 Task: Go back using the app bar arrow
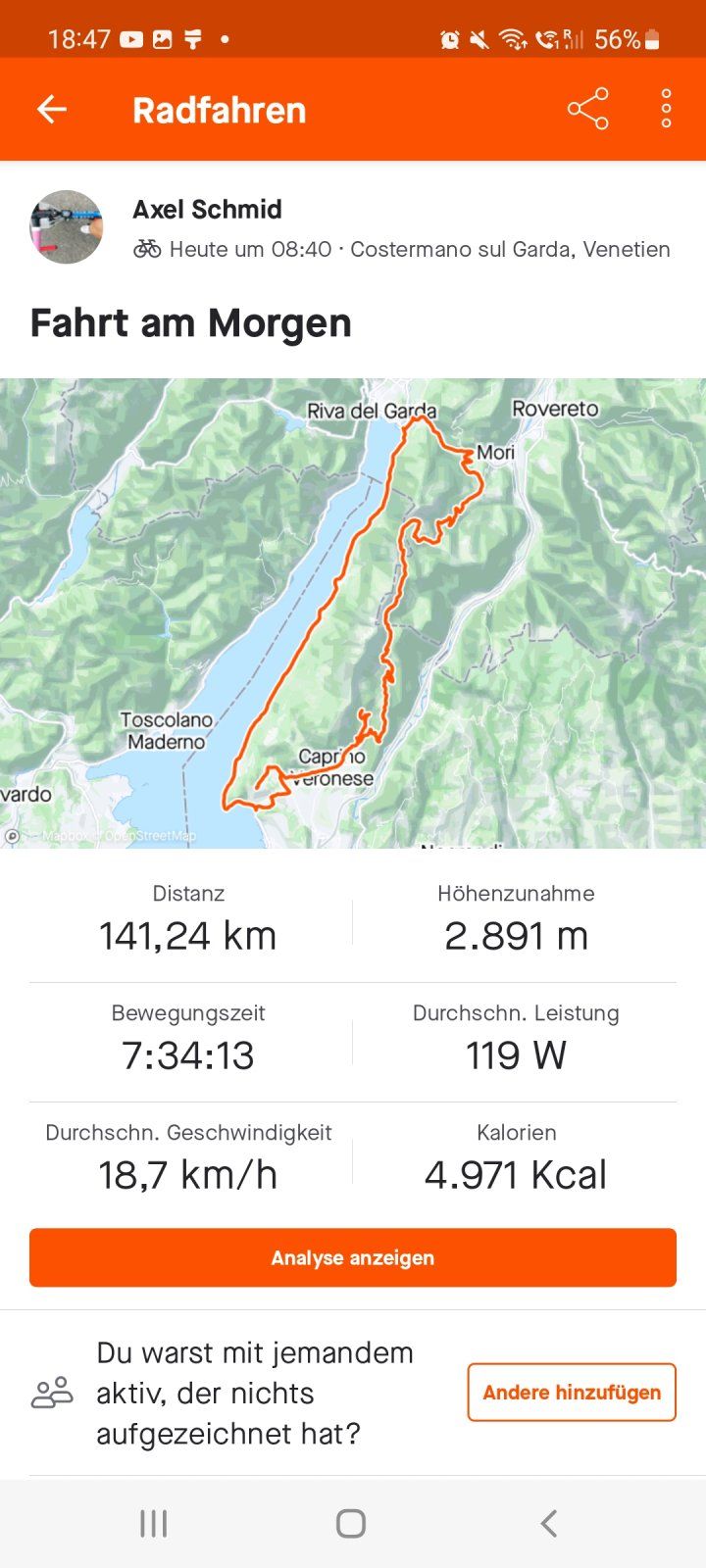point(52,110)
